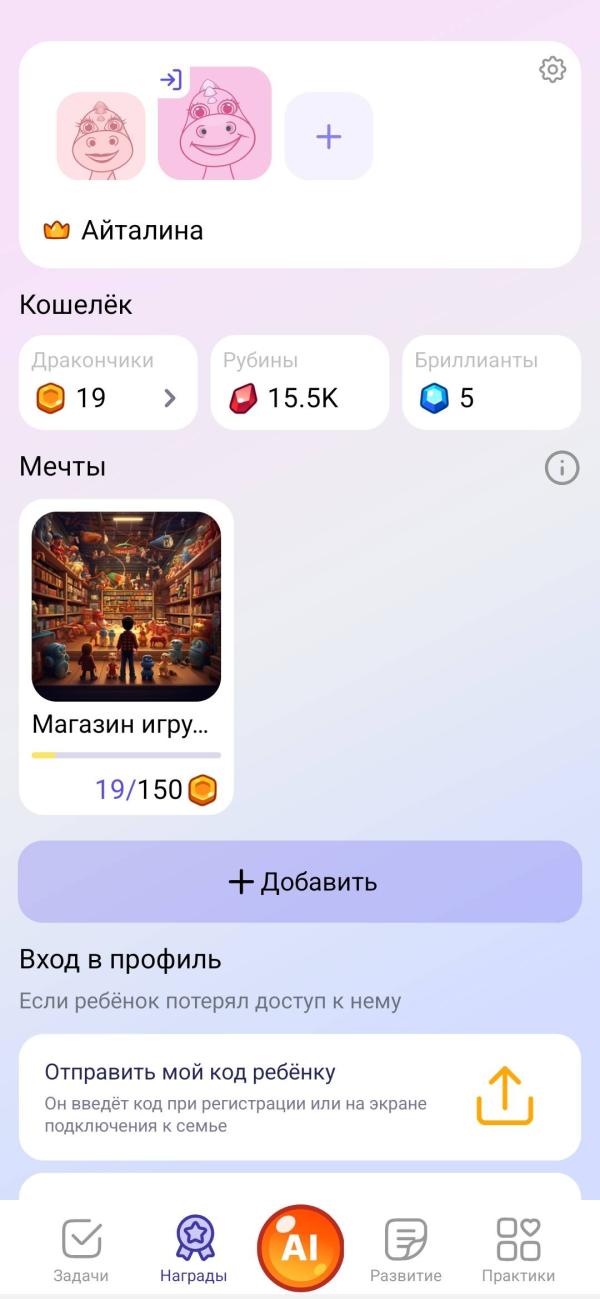Open the Магазин игрушек dream card
Screen dimensions: 600x1299
pyautogui.click(x=126, y=655)
